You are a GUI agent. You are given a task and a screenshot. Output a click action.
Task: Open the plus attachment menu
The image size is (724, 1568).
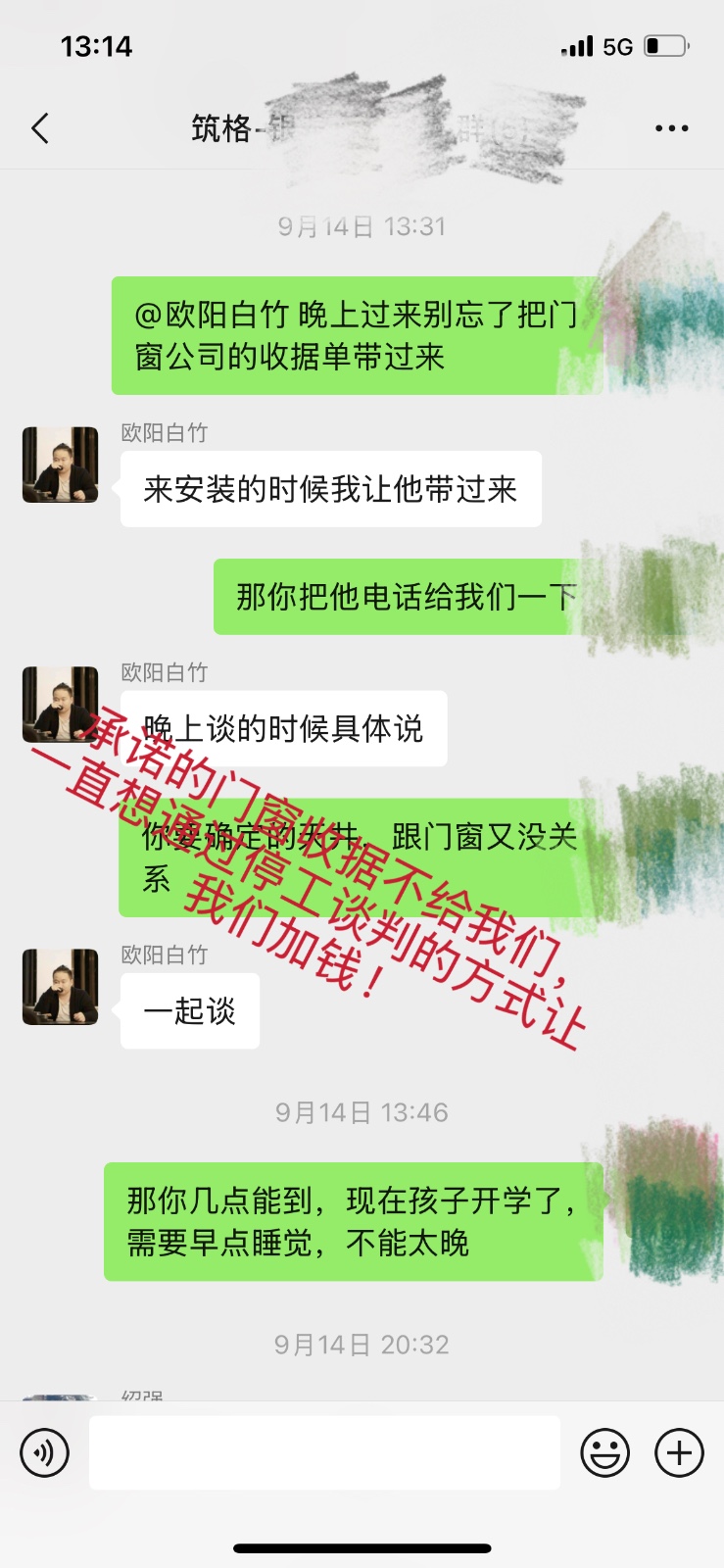(679, 1452)
